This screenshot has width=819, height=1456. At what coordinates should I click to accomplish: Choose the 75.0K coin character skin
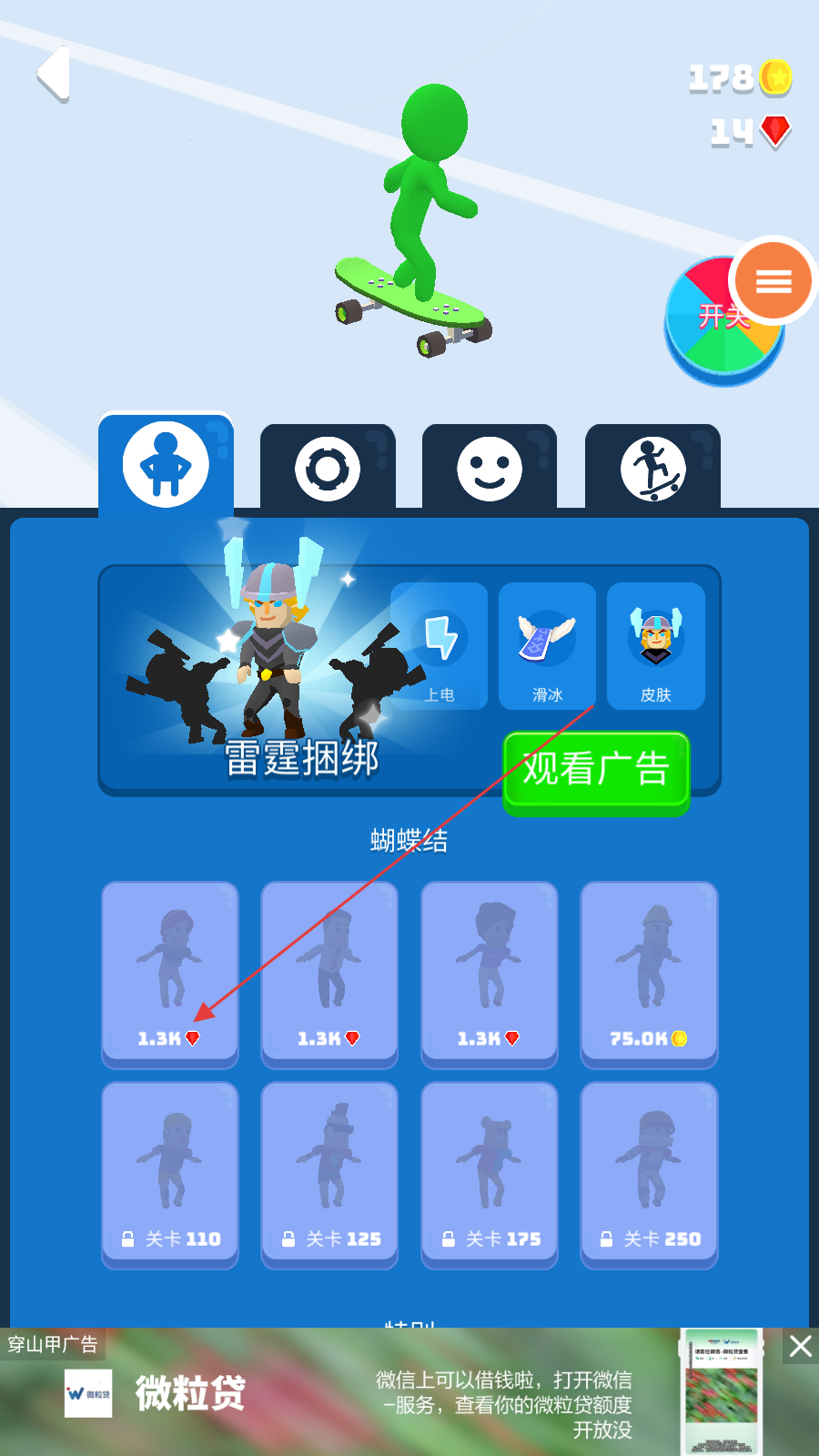coord(649,972)
